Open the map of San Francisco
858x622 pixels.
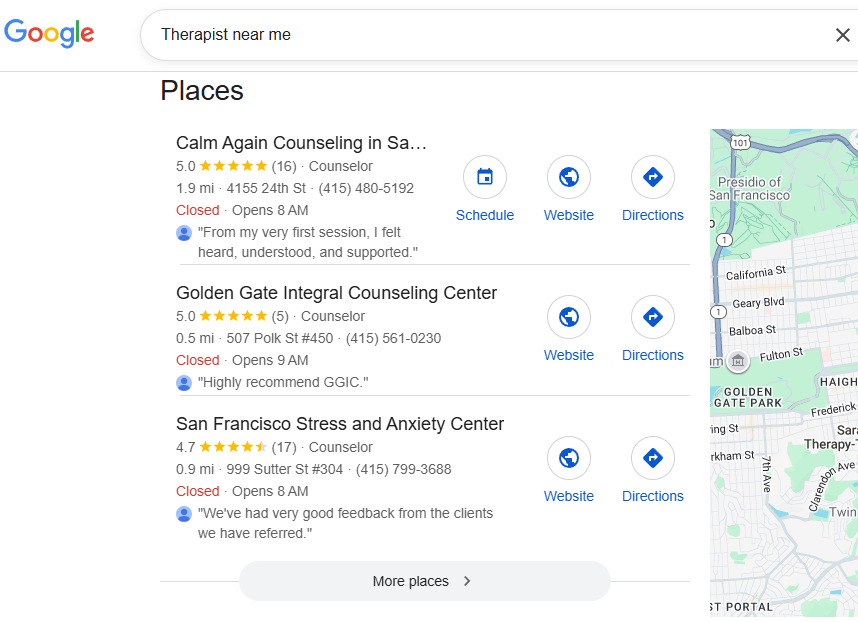tap(785, 370)
